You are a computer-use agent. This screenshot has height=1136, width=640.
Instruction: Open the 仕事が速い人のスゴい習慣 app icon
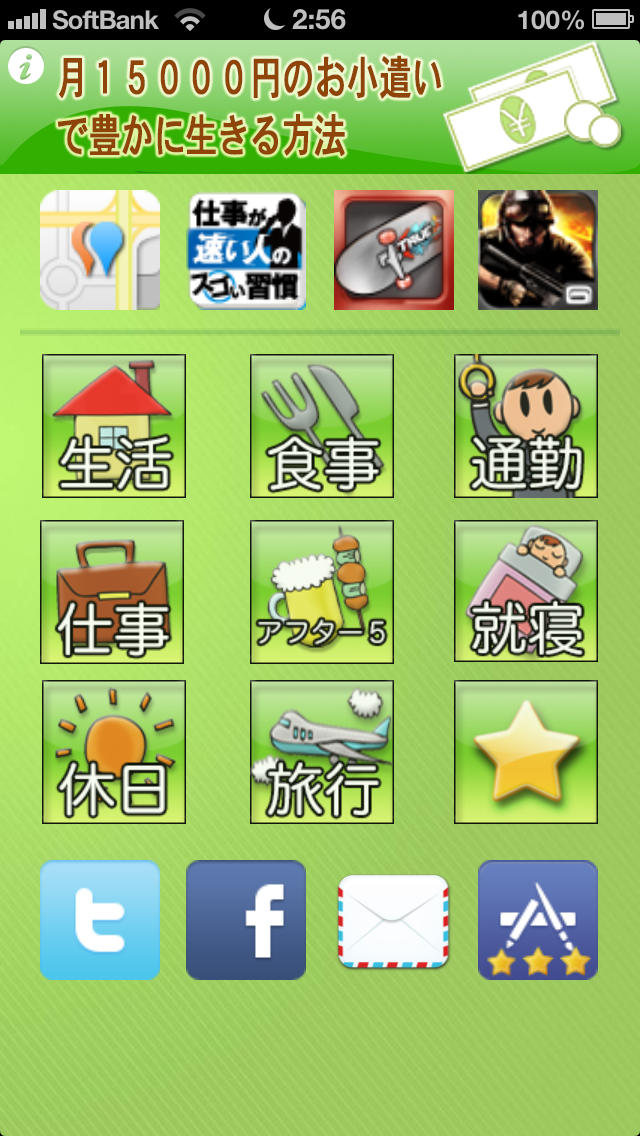(x=247, y=250)
